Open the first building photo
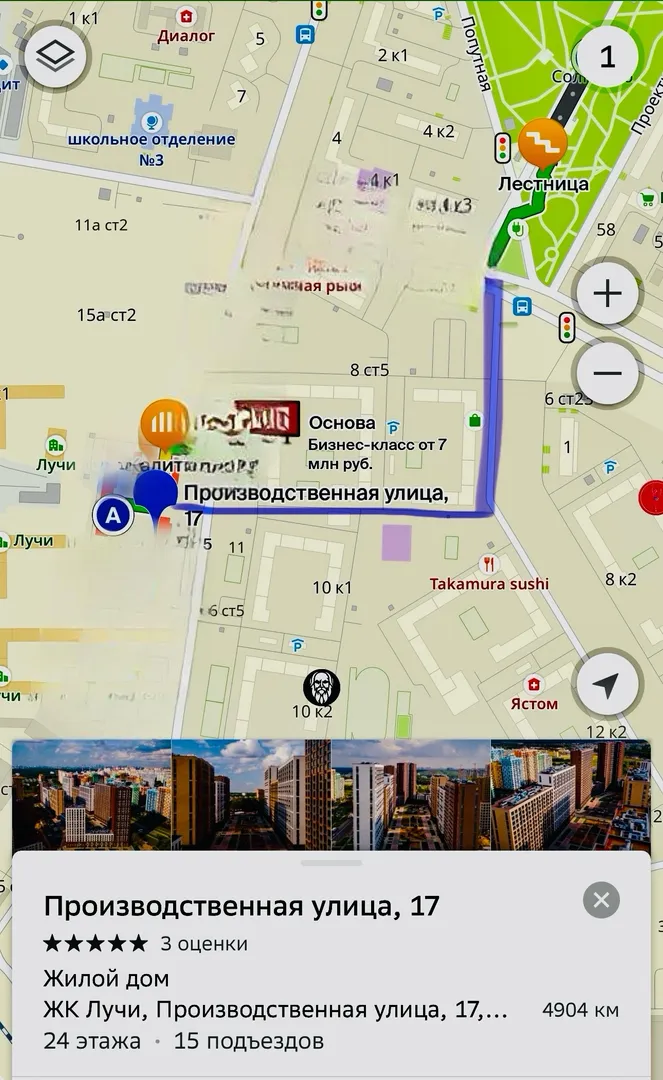The image size is (663, 1080). [92, 794]
